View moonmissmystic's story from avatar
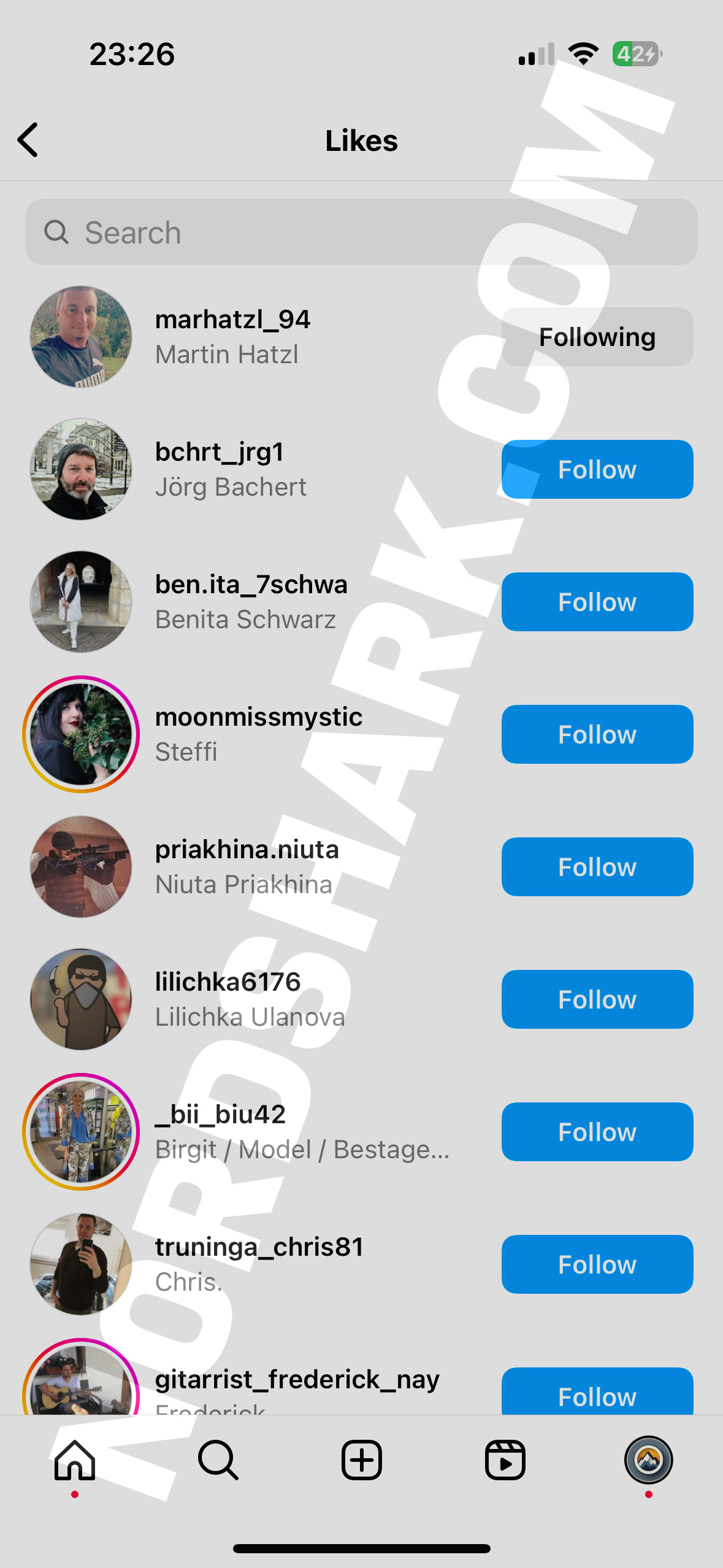 (x=81, y=734)
